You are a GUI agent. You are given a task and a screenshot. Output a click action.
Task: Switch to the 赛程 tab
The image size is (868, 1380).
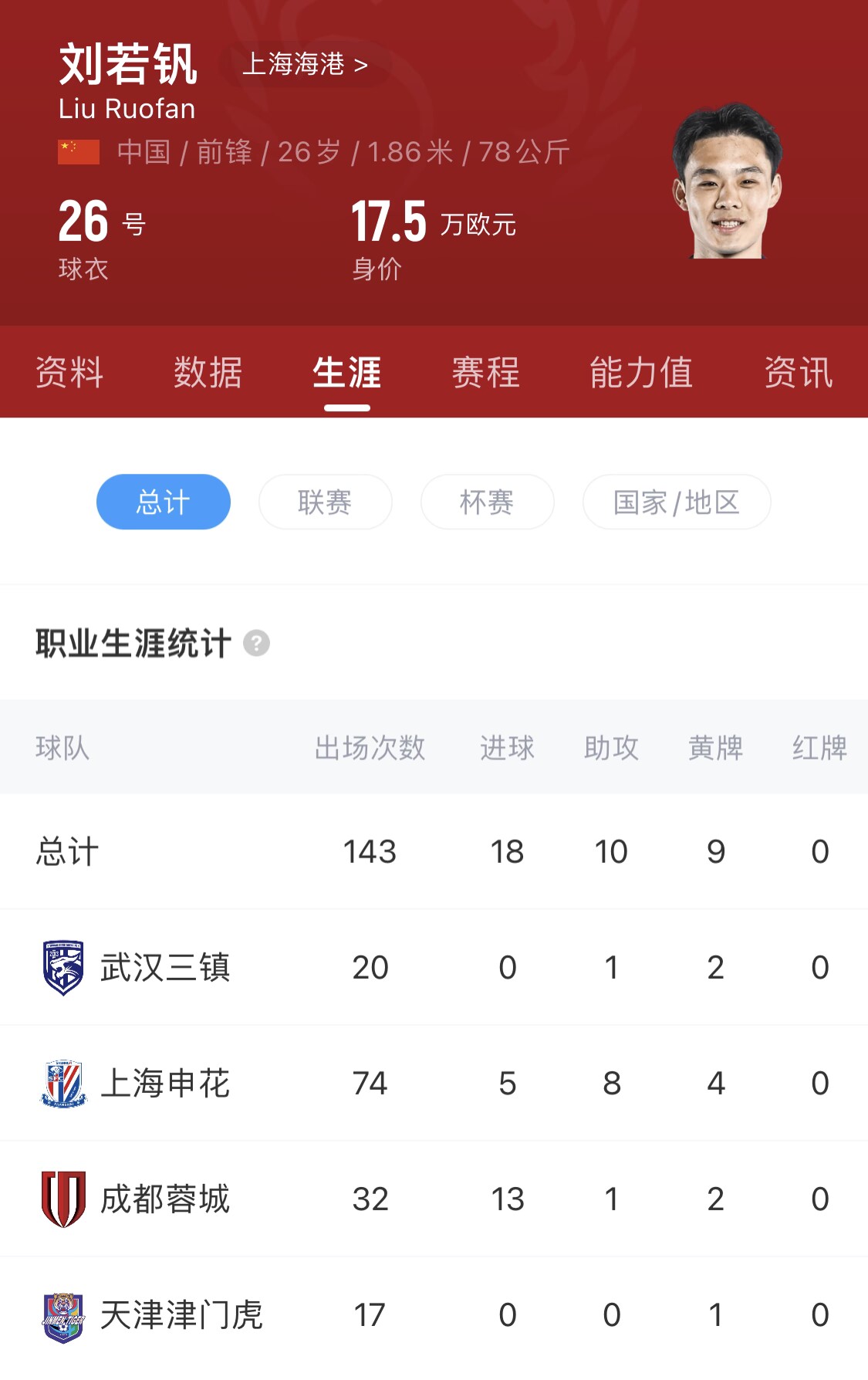[485, 373]
